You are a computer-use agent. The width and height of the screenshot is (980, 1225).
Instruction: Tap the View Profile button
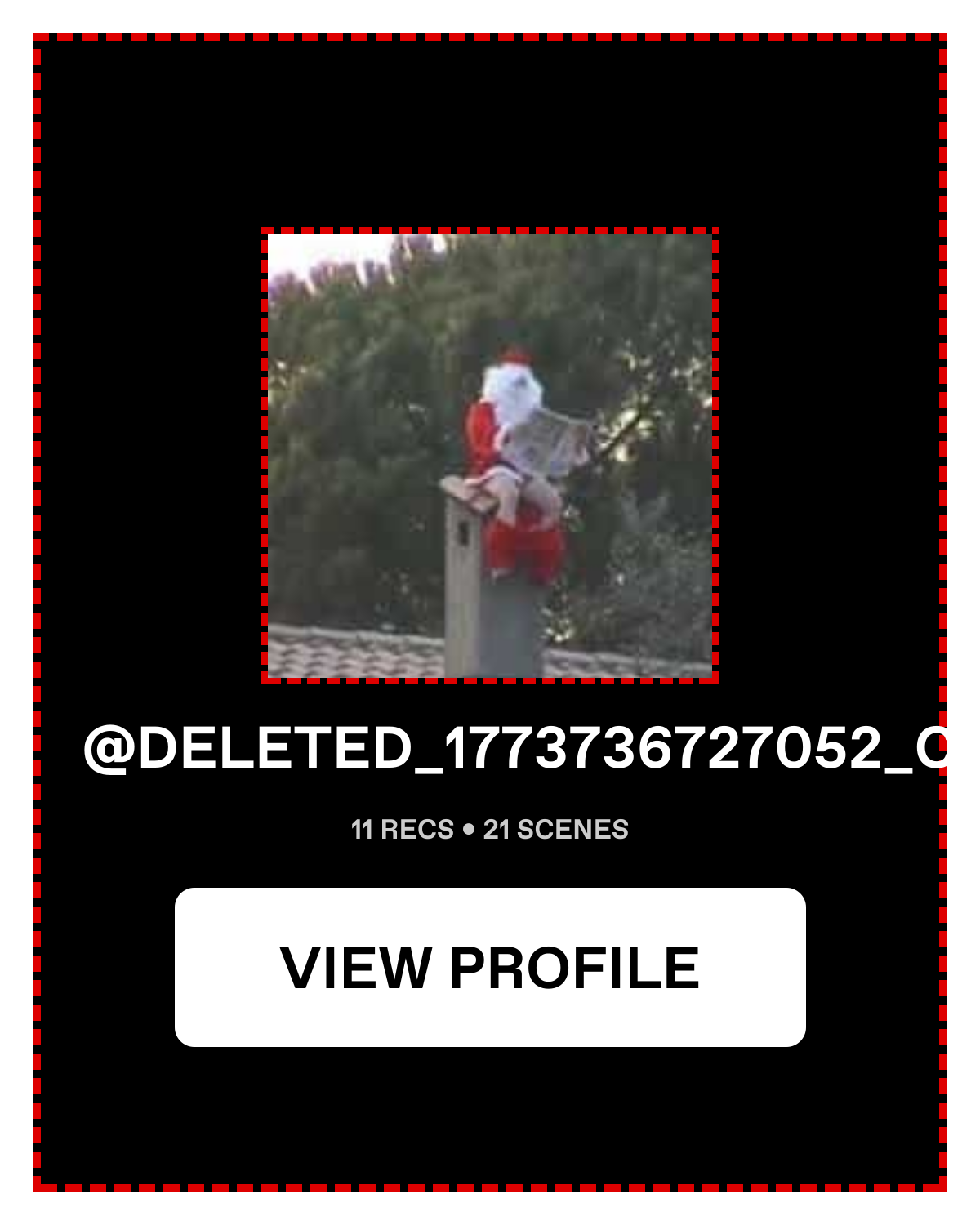pyautogui.click(x=490, y=967)
